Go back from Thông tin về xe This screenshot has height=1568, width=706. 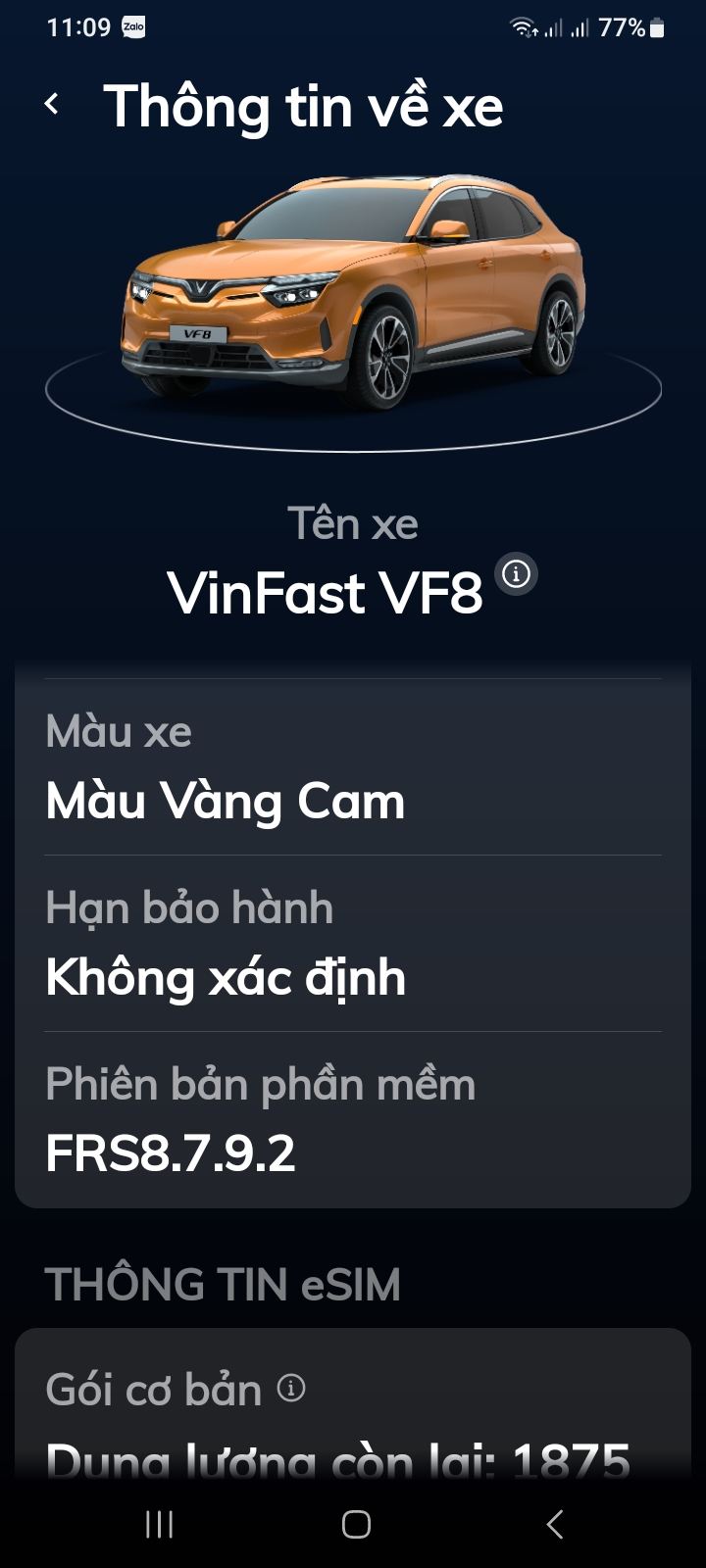click(x=53, y=105)
